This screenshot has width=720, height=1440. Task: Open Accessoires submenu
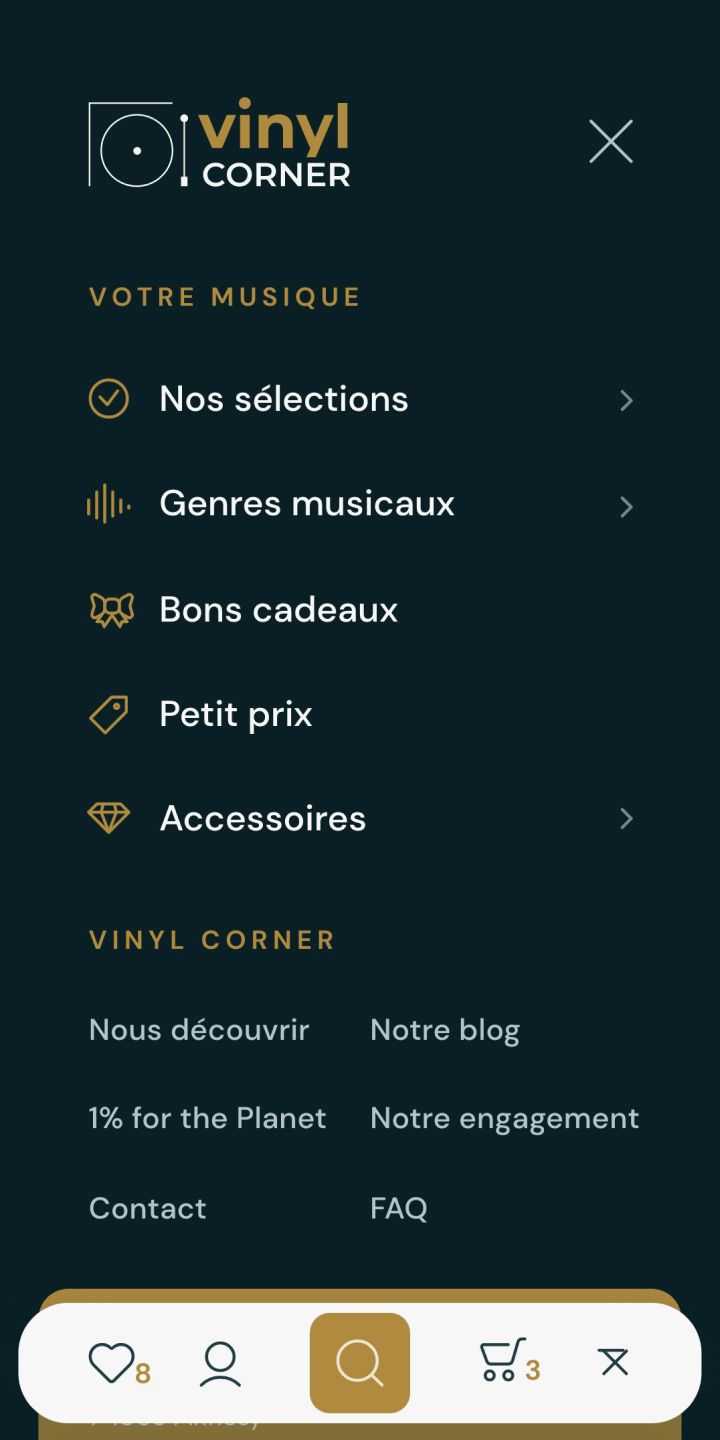[361, 819]
